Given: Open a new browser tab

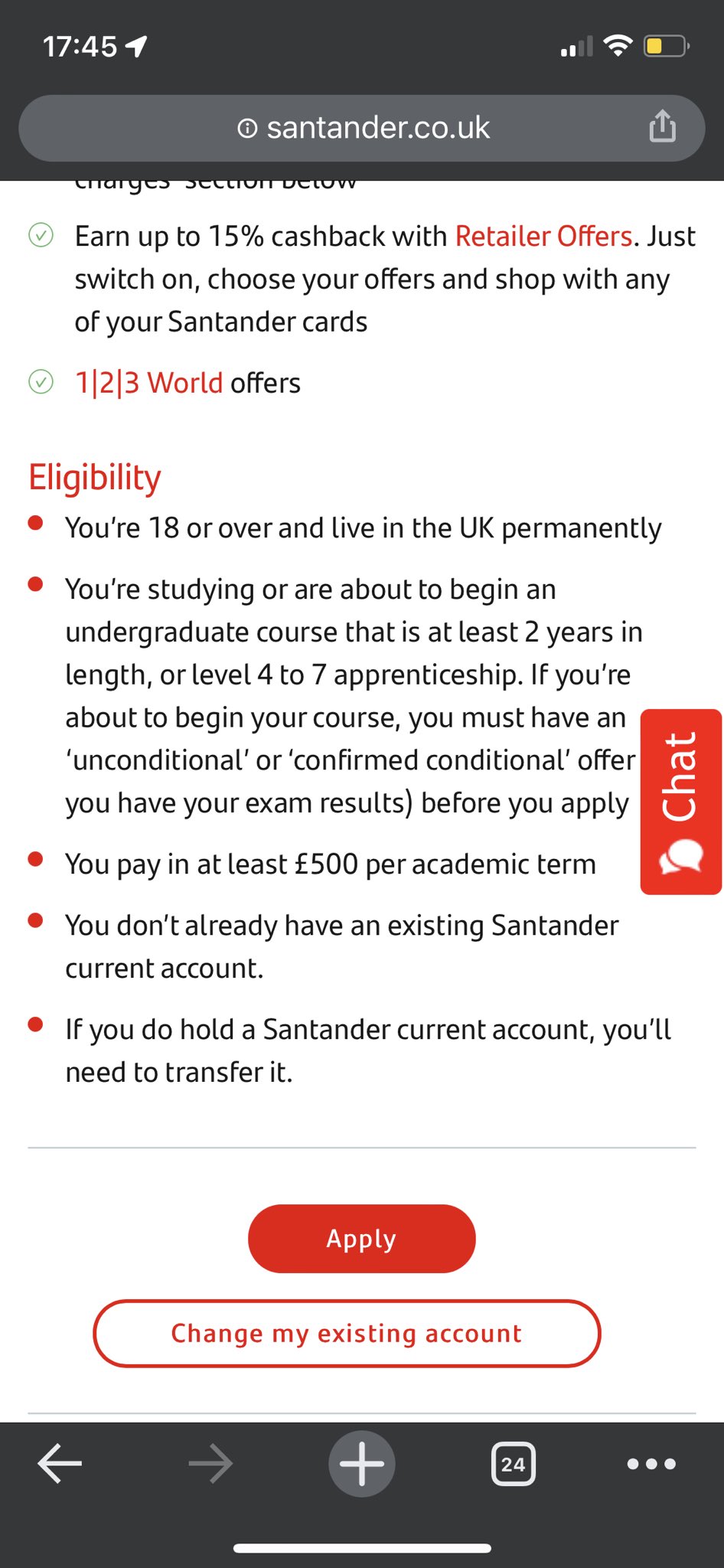Looking at the screenshot, I should pos(361,1463).
